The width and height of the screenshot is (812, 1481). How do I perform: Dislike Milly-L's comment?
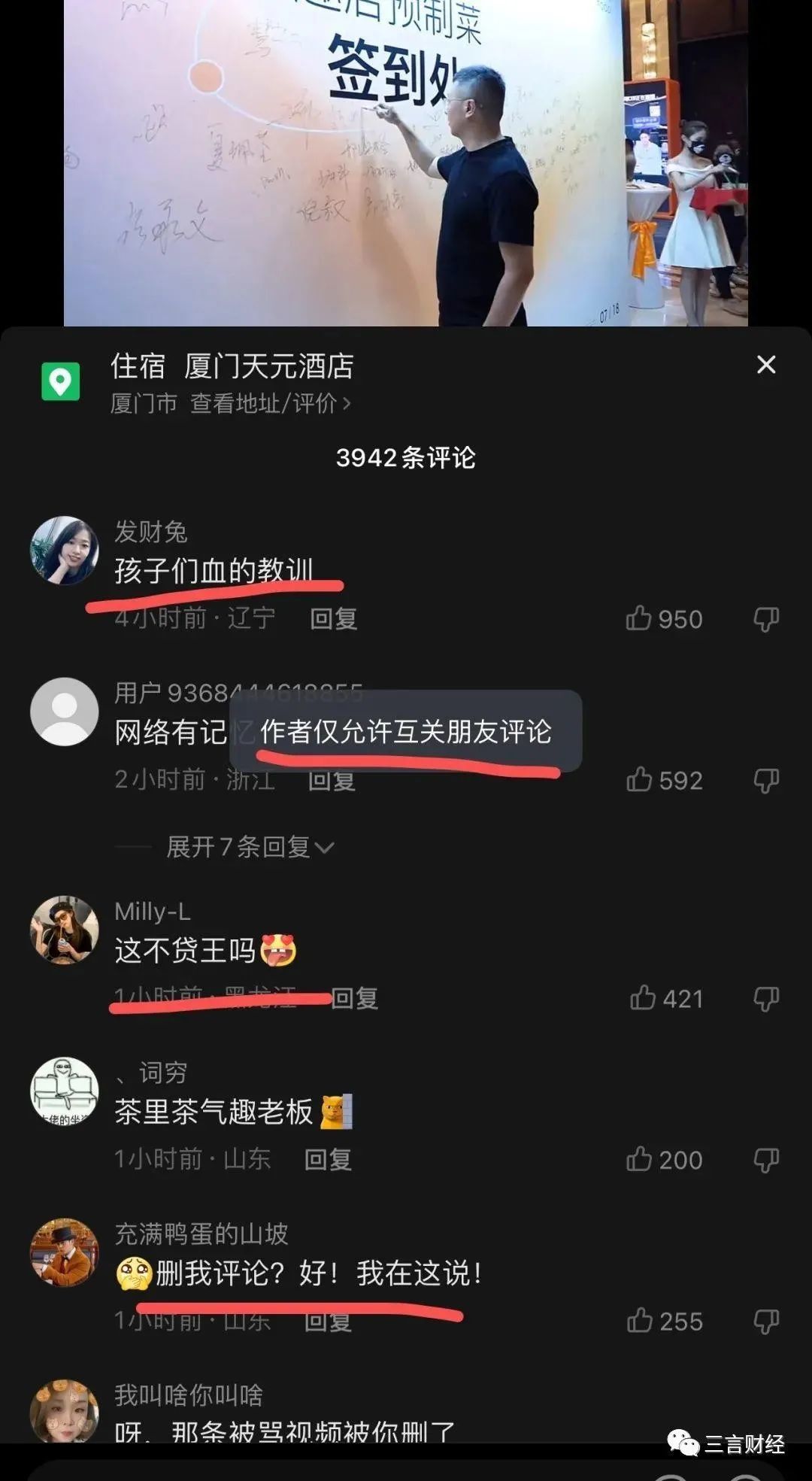[x=765, y=999]
